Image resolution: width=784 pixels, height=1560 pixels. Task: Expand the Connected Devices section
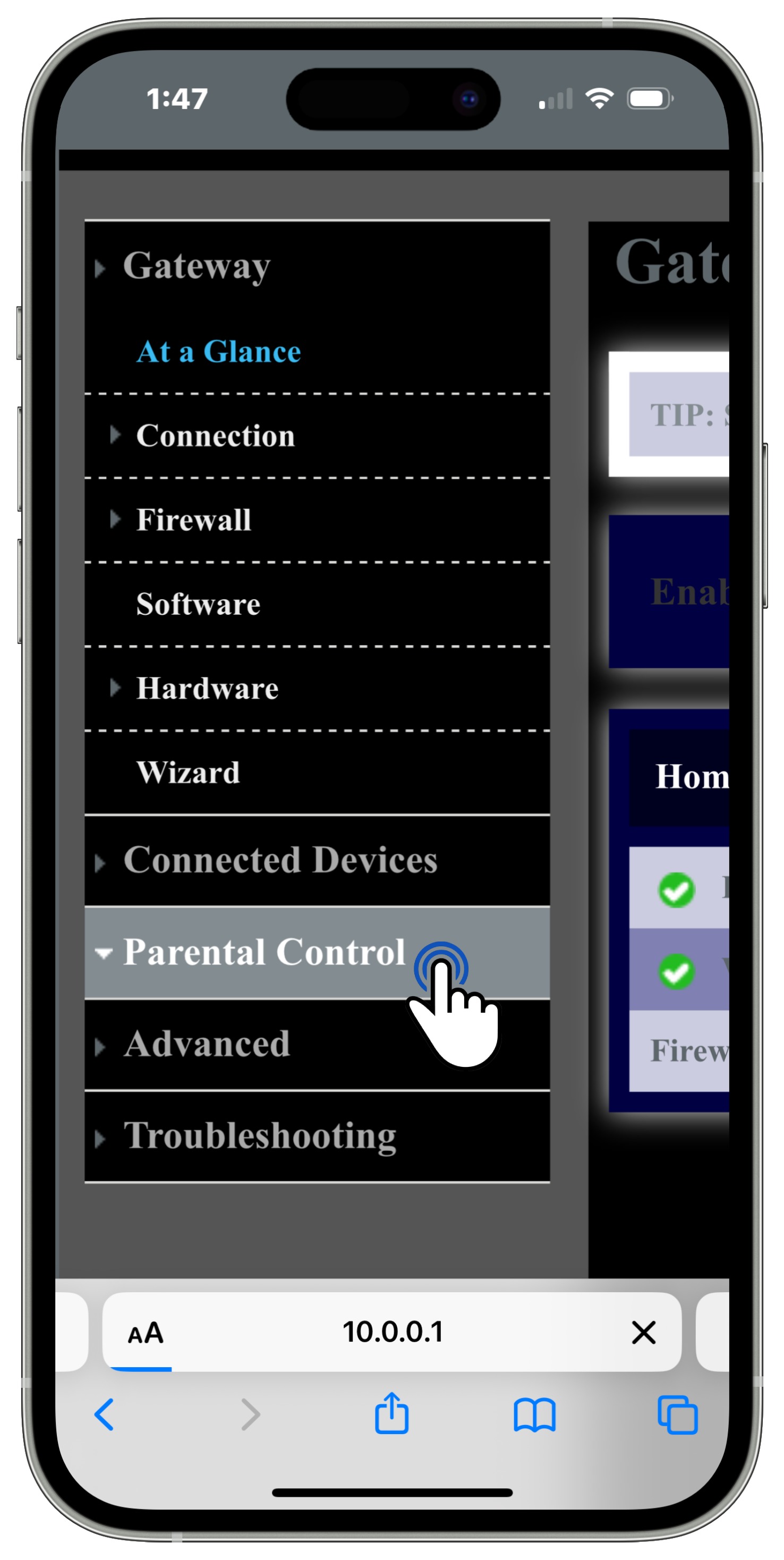click(x=280, y=861)
